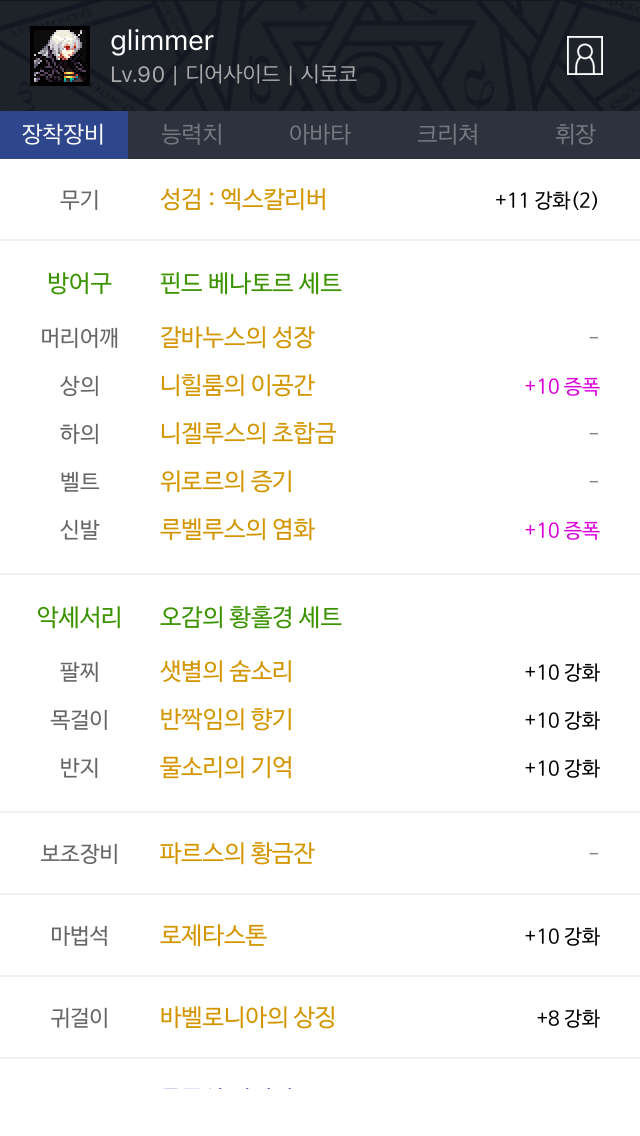View the 위로르의 증기 belt item
This screenshot has width=640, height=1136.
(x=226, y=481)
